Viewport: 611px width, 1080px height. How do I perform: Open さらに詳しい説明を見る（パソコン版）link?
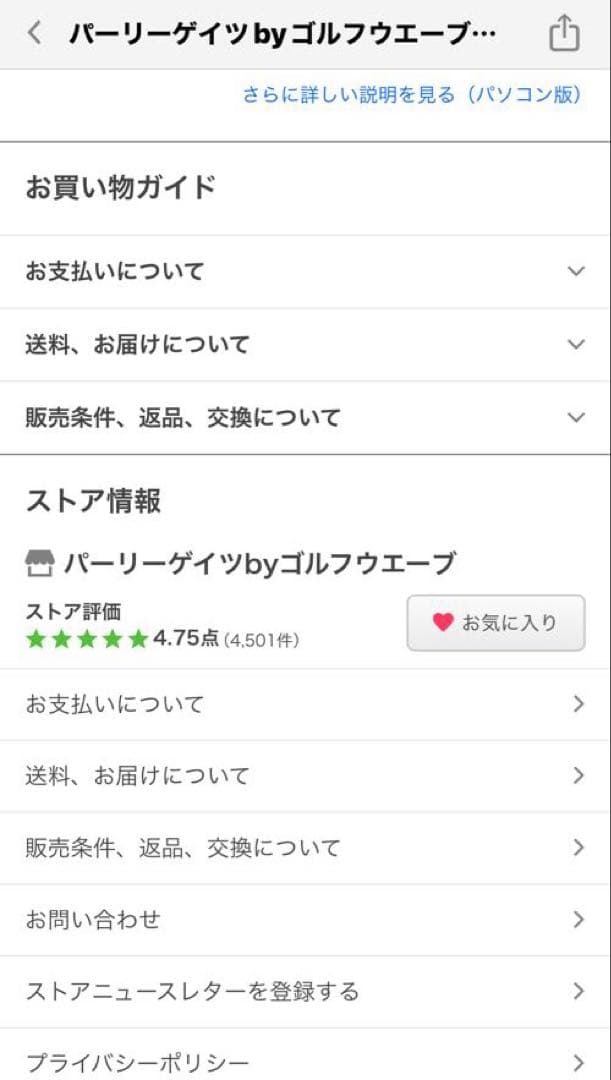tap(412, 95)
